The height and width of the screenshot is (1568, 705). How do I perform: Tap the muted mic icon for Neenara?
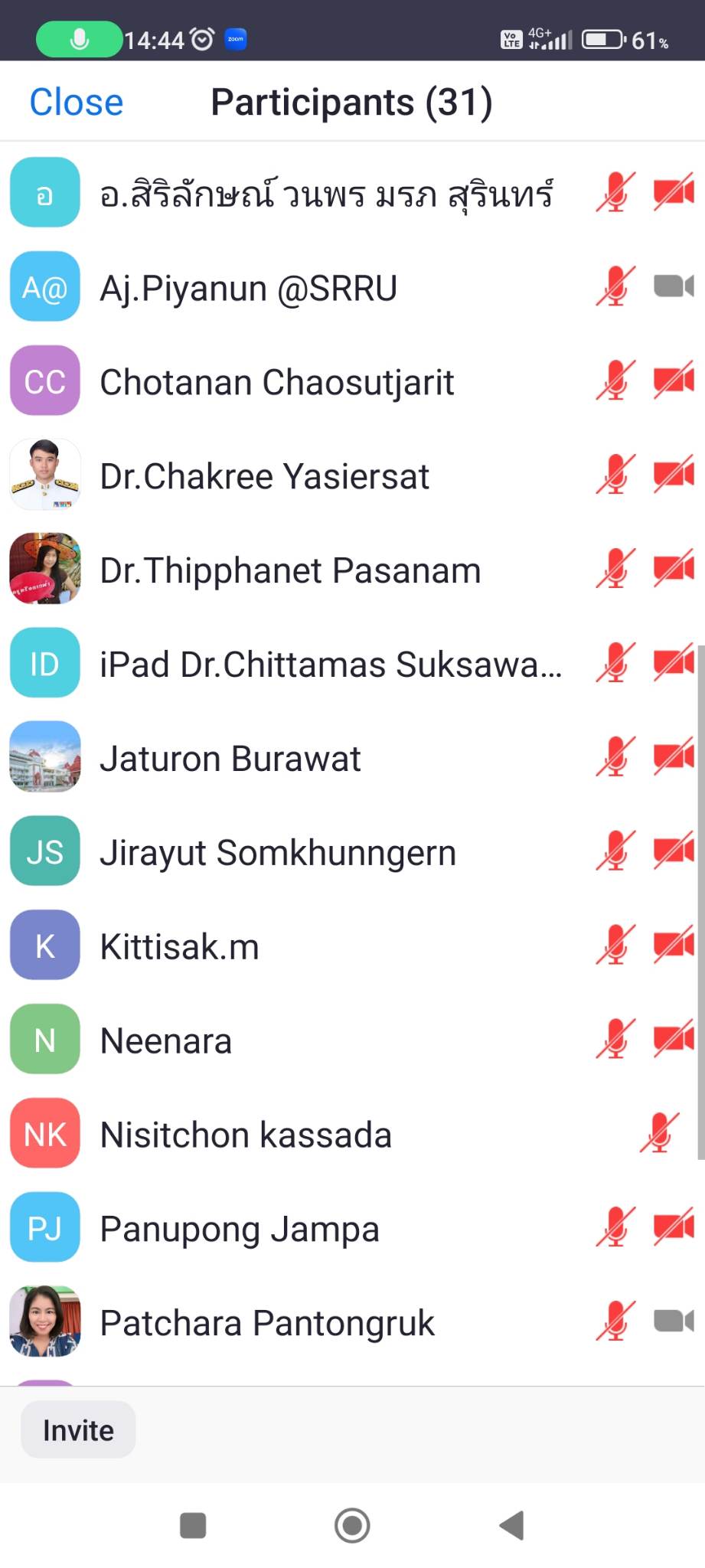[615, 1040]
